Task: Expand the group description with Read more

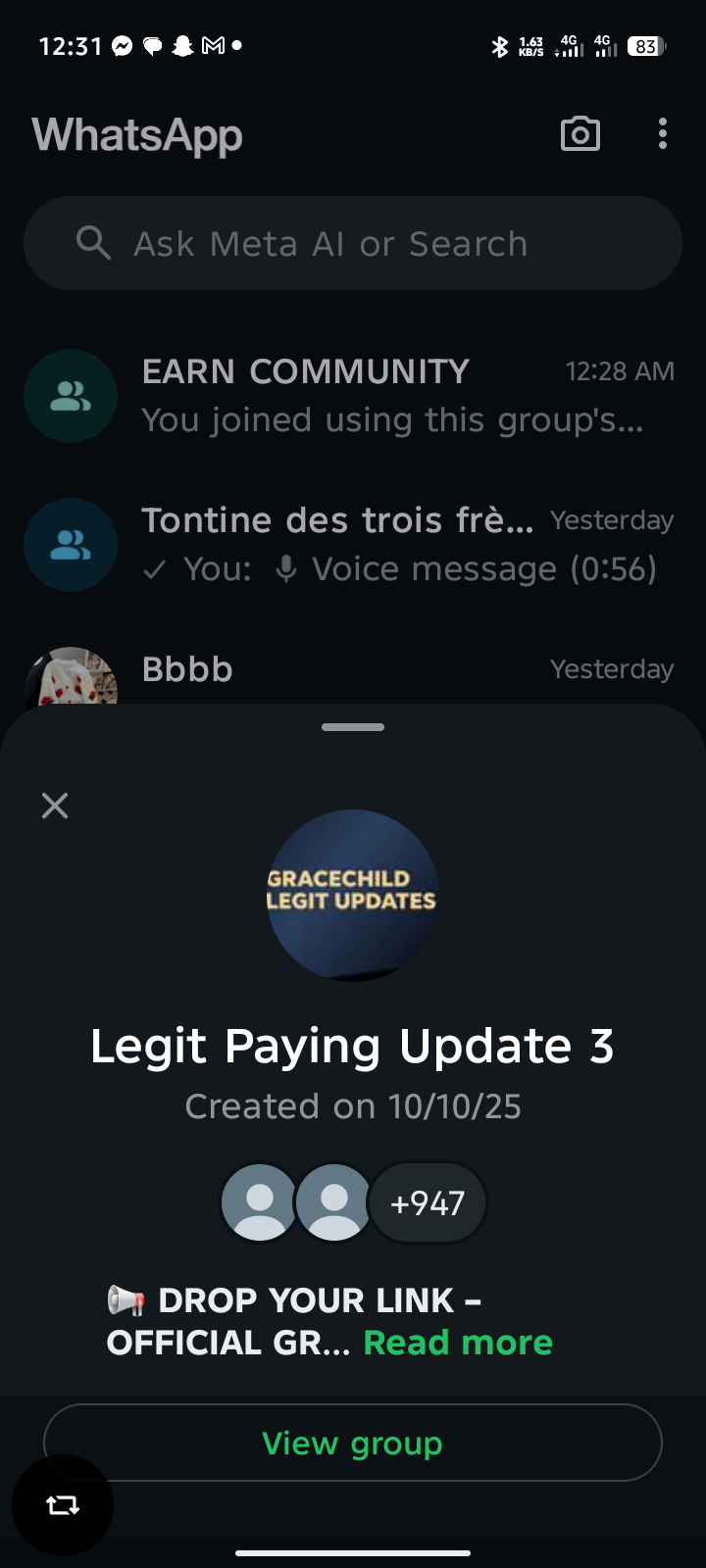Action: [x=458, y=1343]
